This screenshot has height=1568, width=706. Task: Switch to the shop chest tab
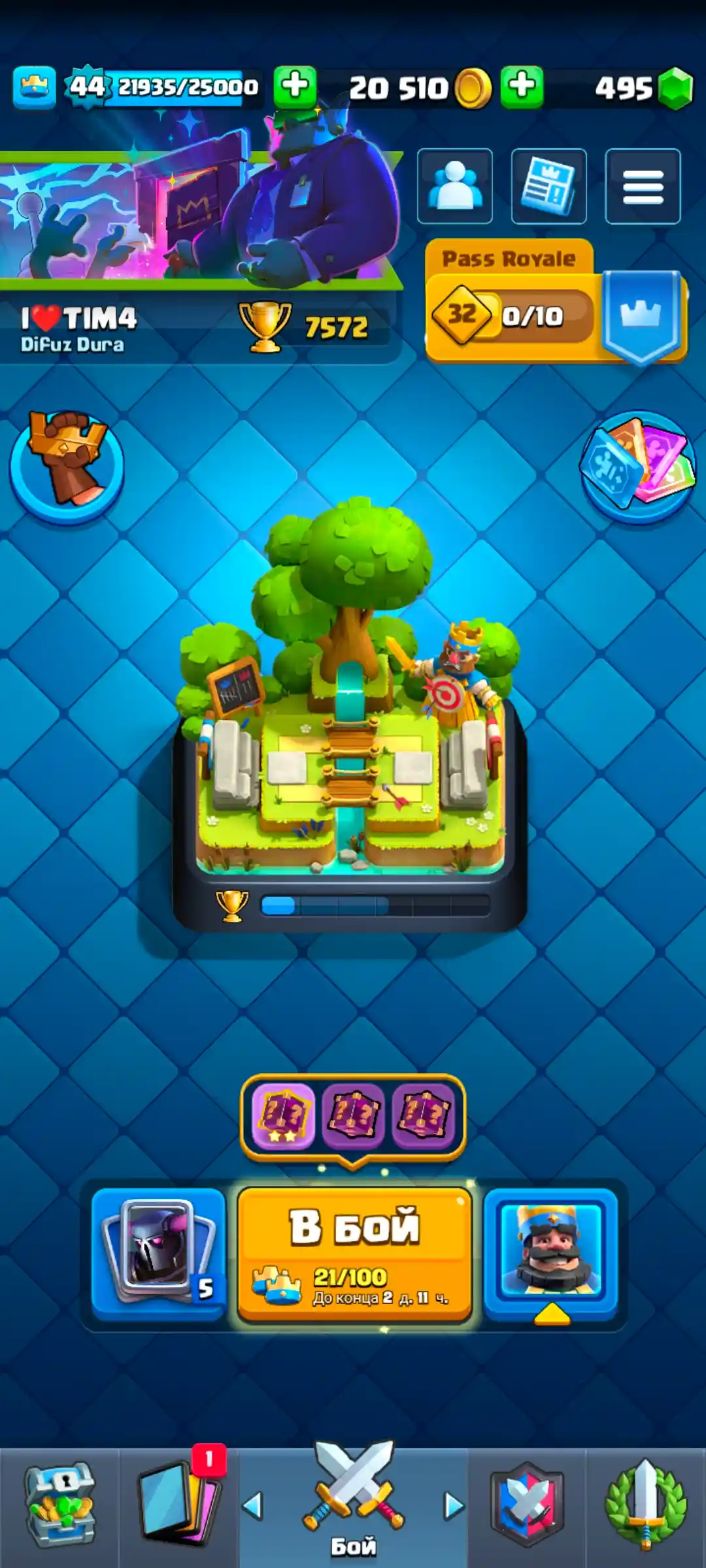60,1506
